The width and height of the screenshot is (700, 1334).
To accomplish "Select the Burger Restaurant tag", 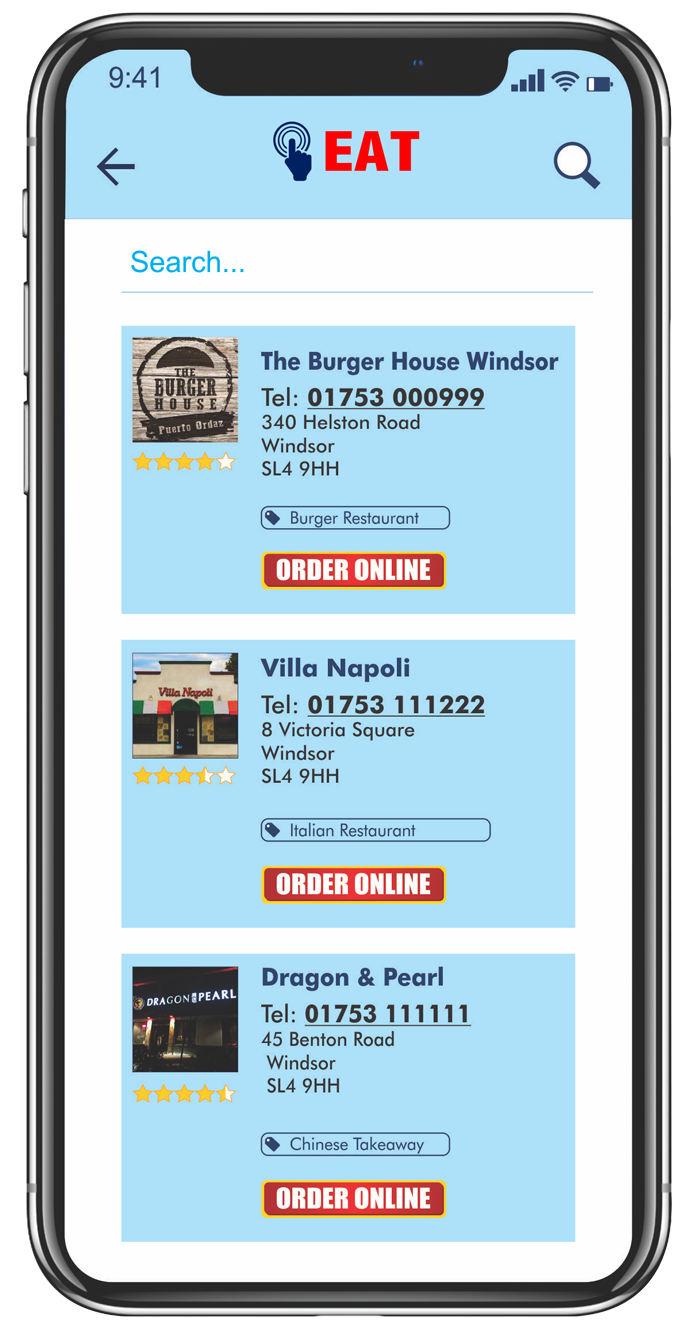I will pyautogui.click(x=355, y=518).
